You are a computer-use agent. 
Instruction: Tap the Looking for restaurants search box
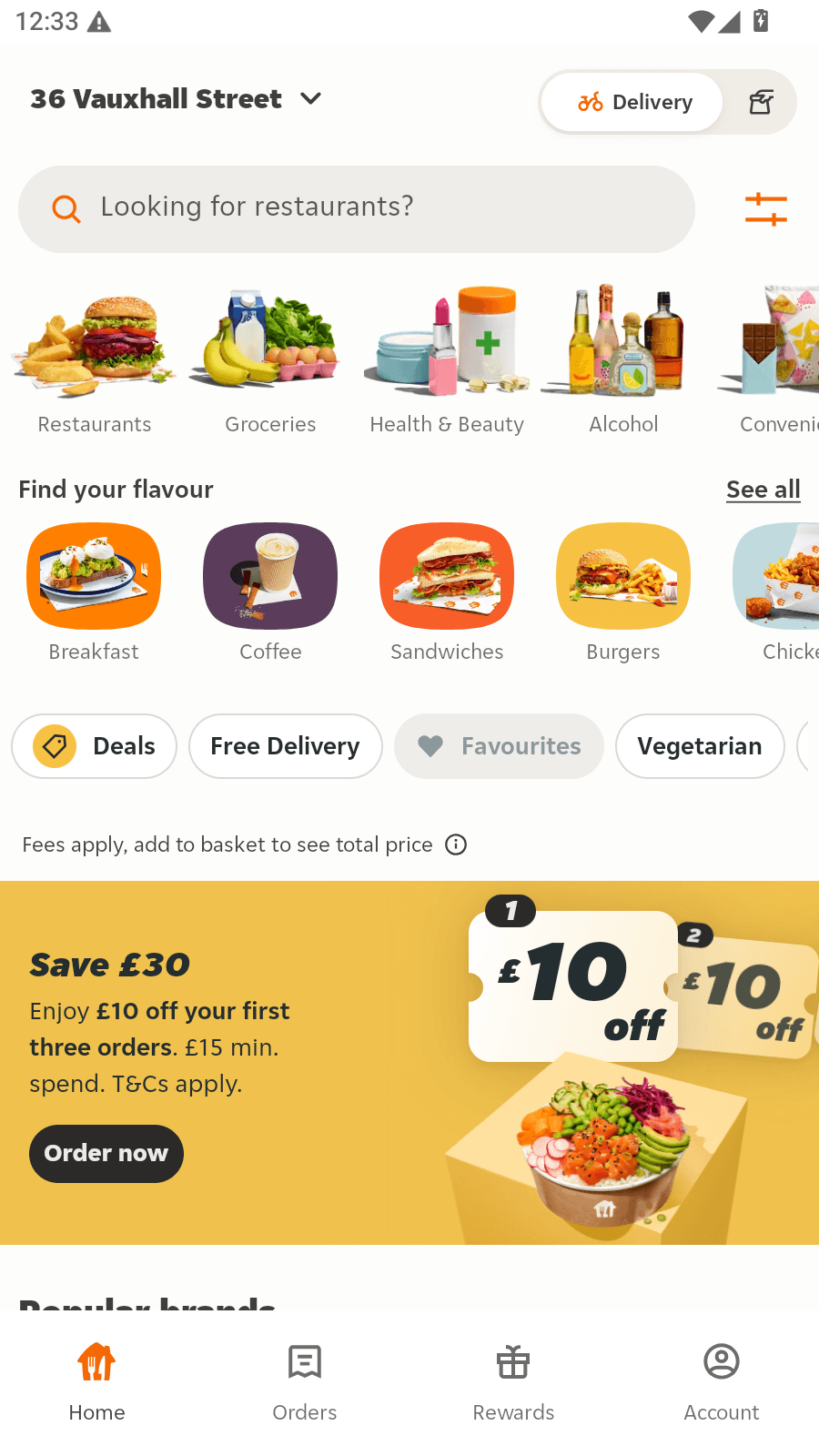357,208
